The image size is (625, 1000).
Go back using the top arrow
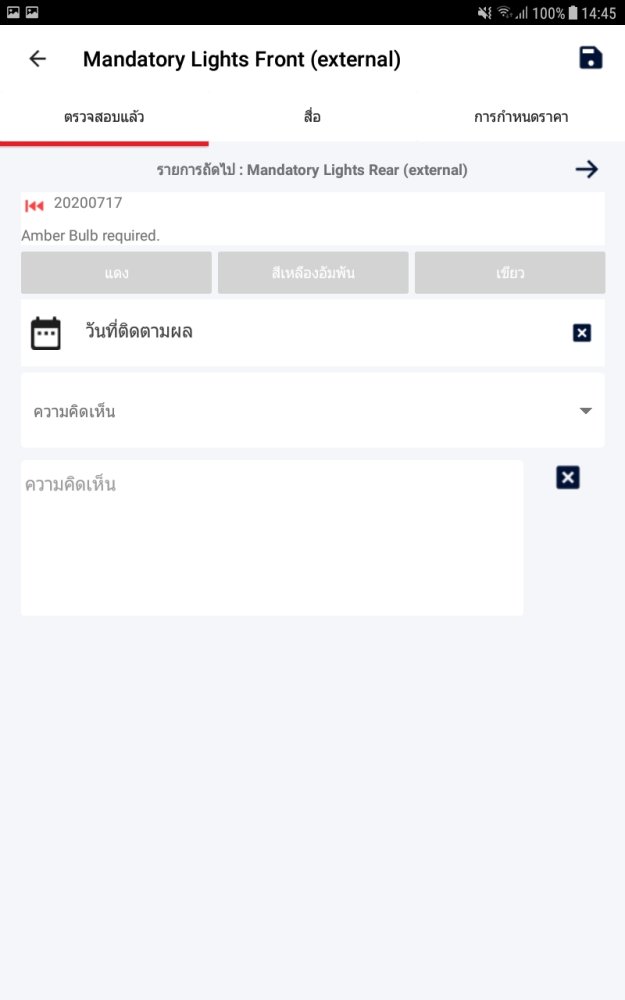click(x=38, y=59)
